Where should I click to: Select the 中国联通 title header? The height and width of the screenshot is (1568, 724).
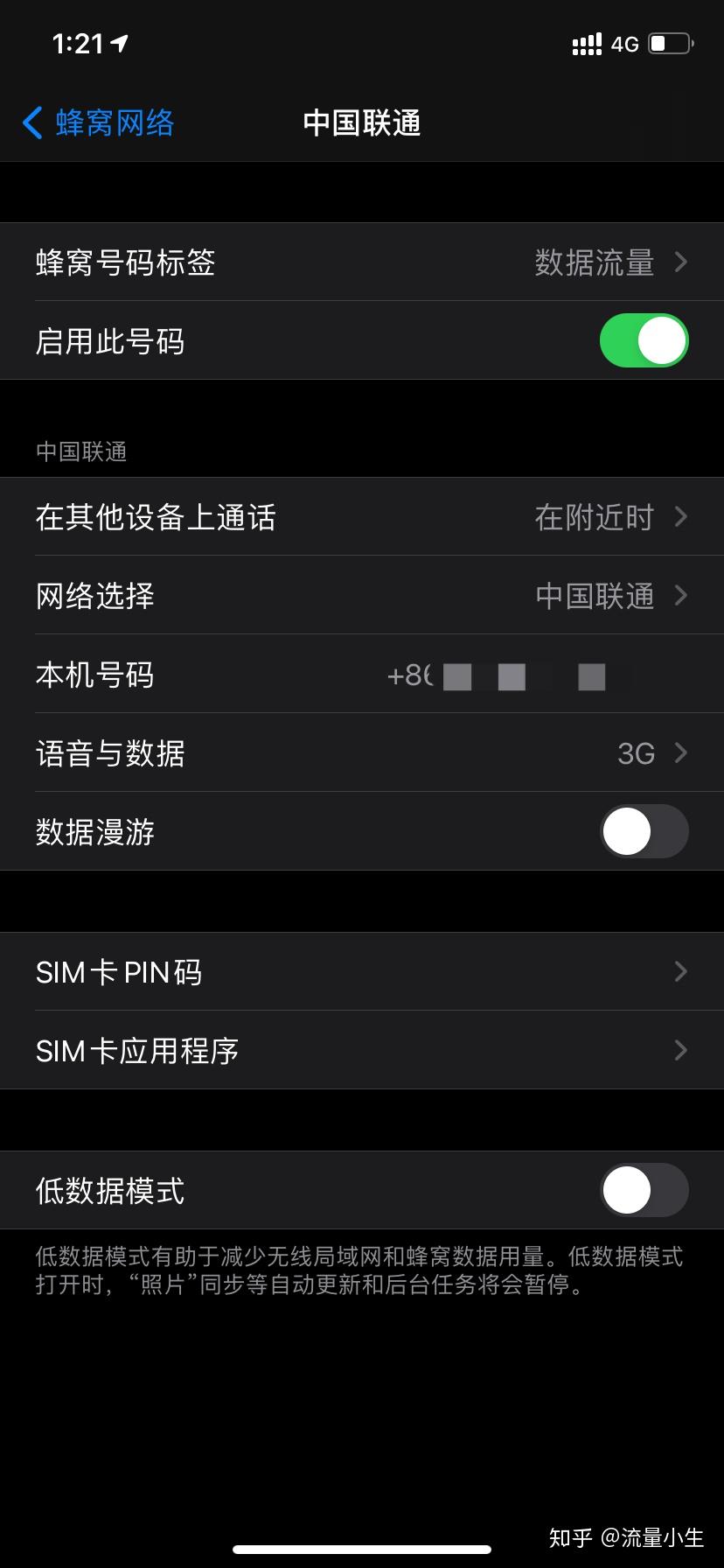361,123
